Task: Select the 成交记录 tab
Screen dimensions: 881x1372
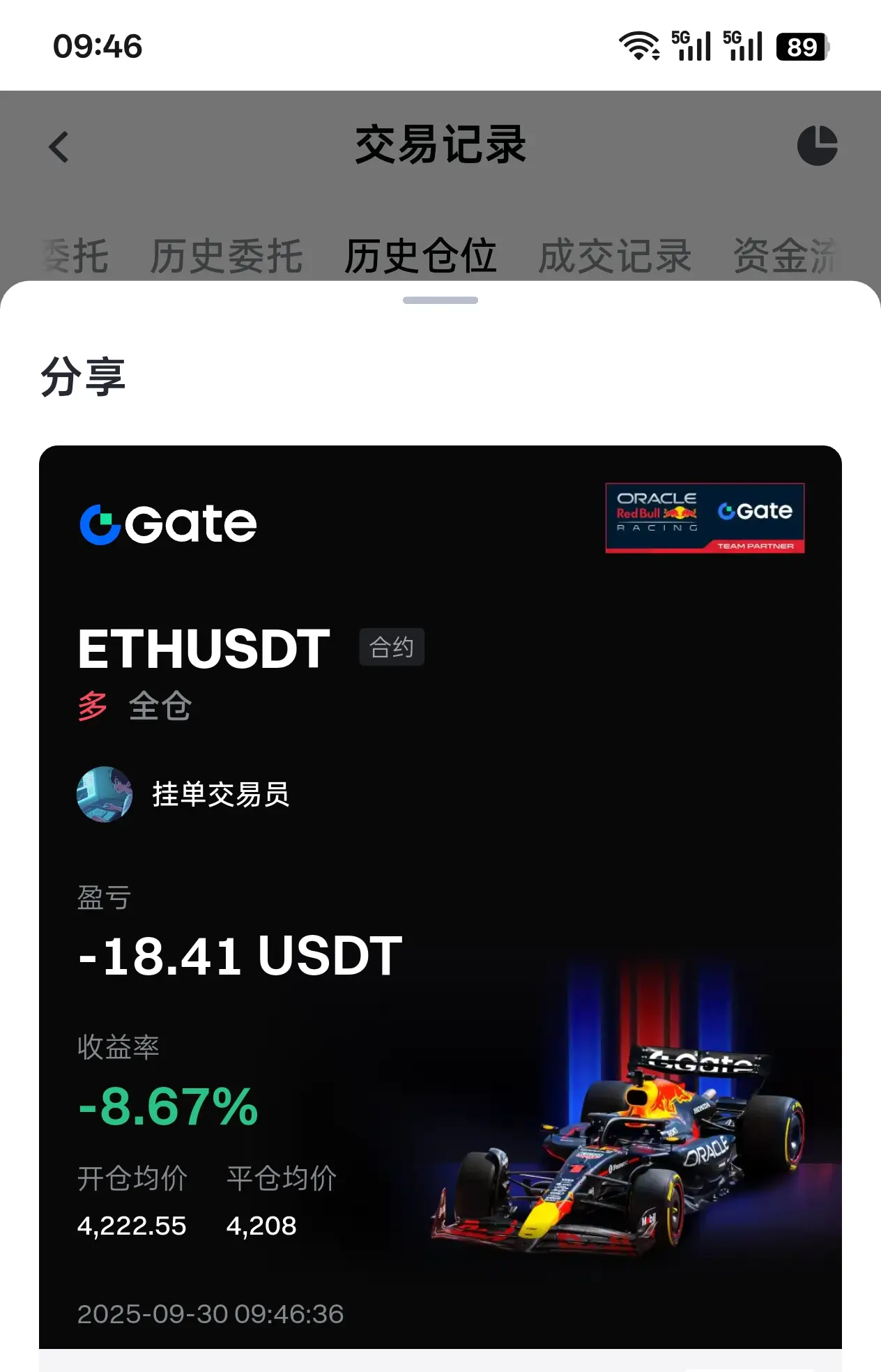Action: click(614, 256)
